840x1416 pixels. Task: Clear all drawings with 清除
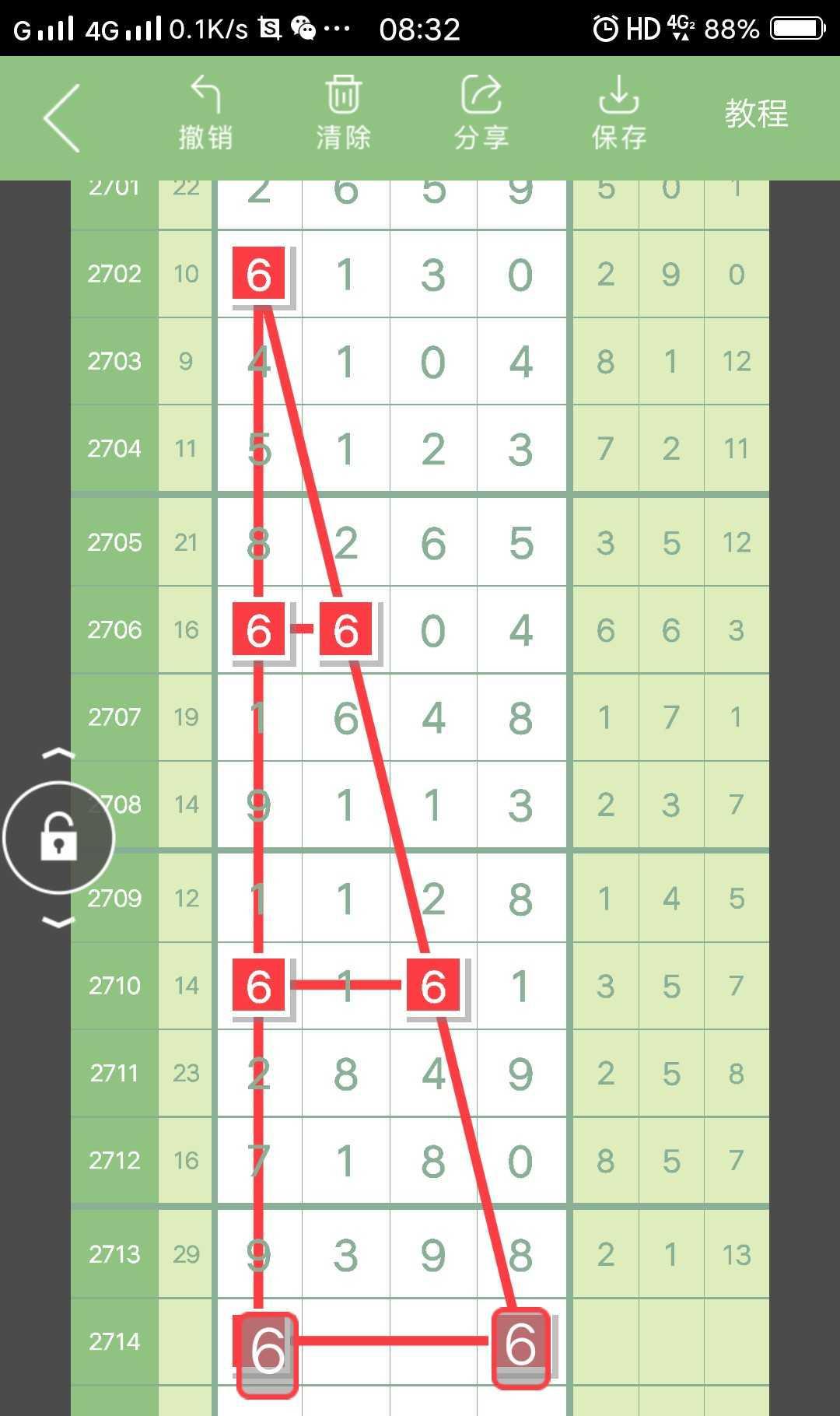[x=343, y=114]
